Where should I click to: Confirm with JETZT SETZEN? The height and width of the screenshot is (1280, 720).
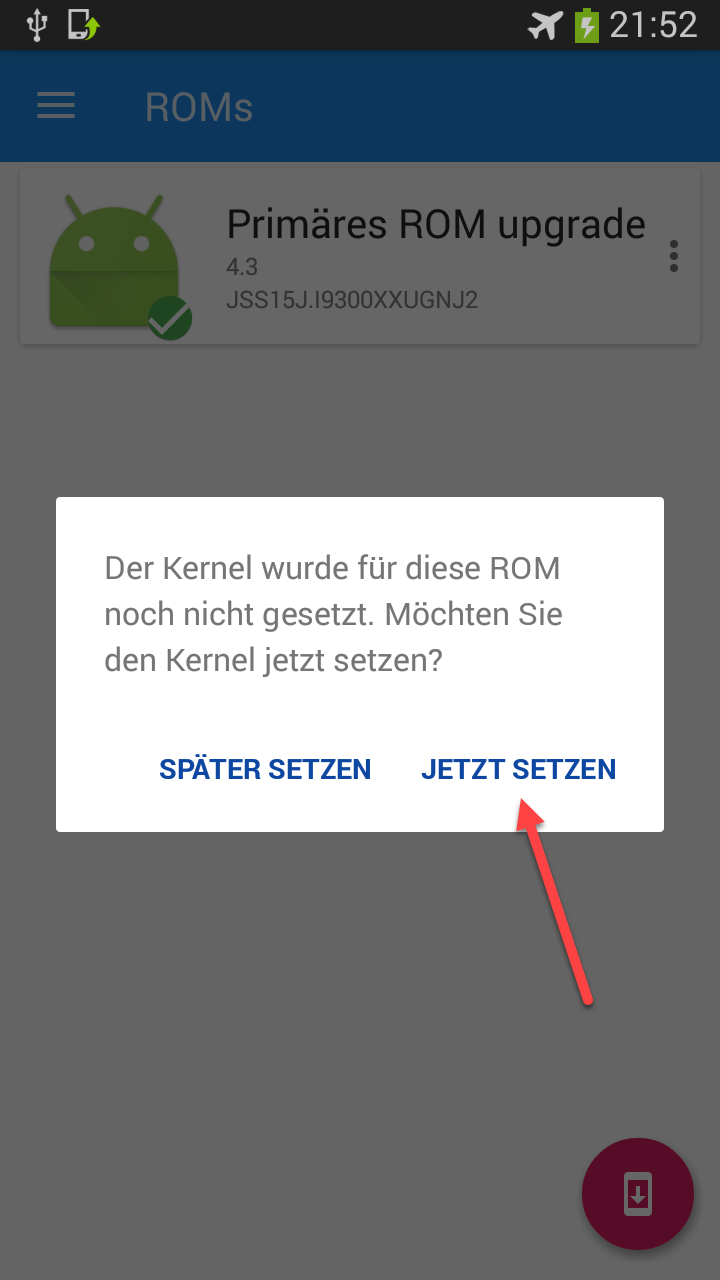coord(518,769)
